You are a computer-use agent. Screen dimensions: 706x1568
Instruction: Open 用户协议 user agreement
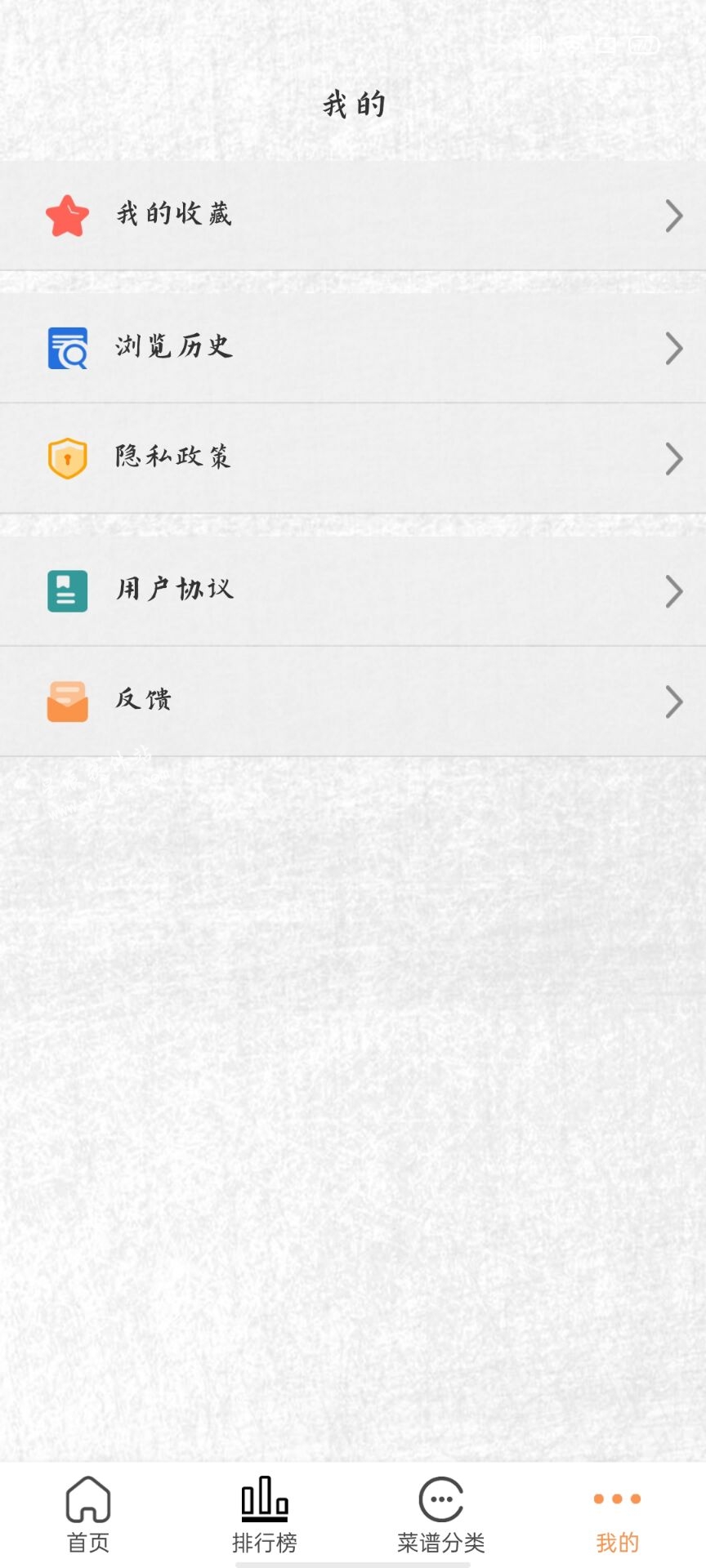tap(353, 590)
